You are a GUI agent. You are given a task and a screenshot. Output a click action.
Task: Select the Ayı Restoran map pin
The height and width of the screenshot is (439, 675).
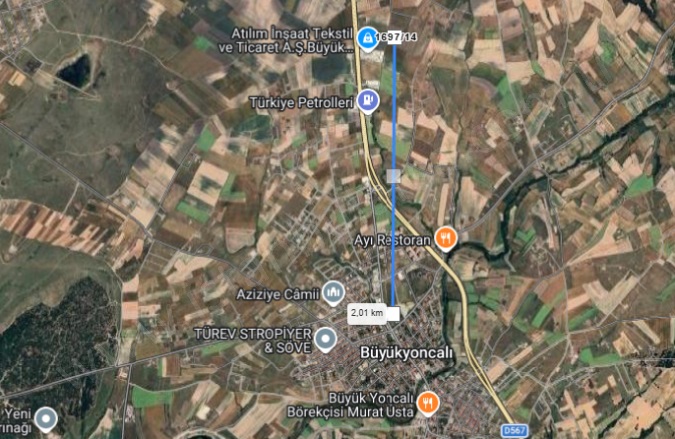coord(446,240)
